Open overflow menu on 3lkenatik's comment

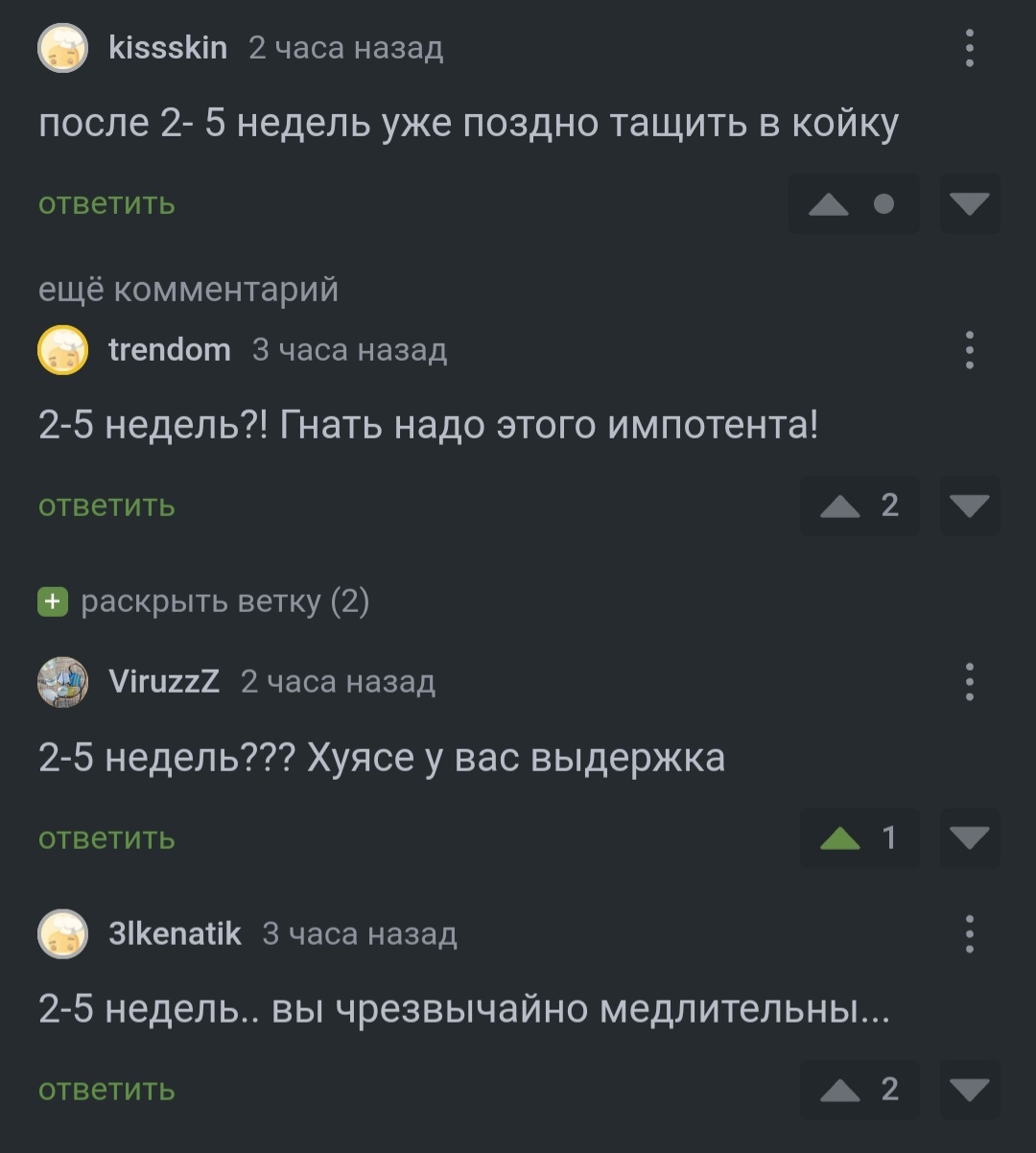tap(970, 933)
